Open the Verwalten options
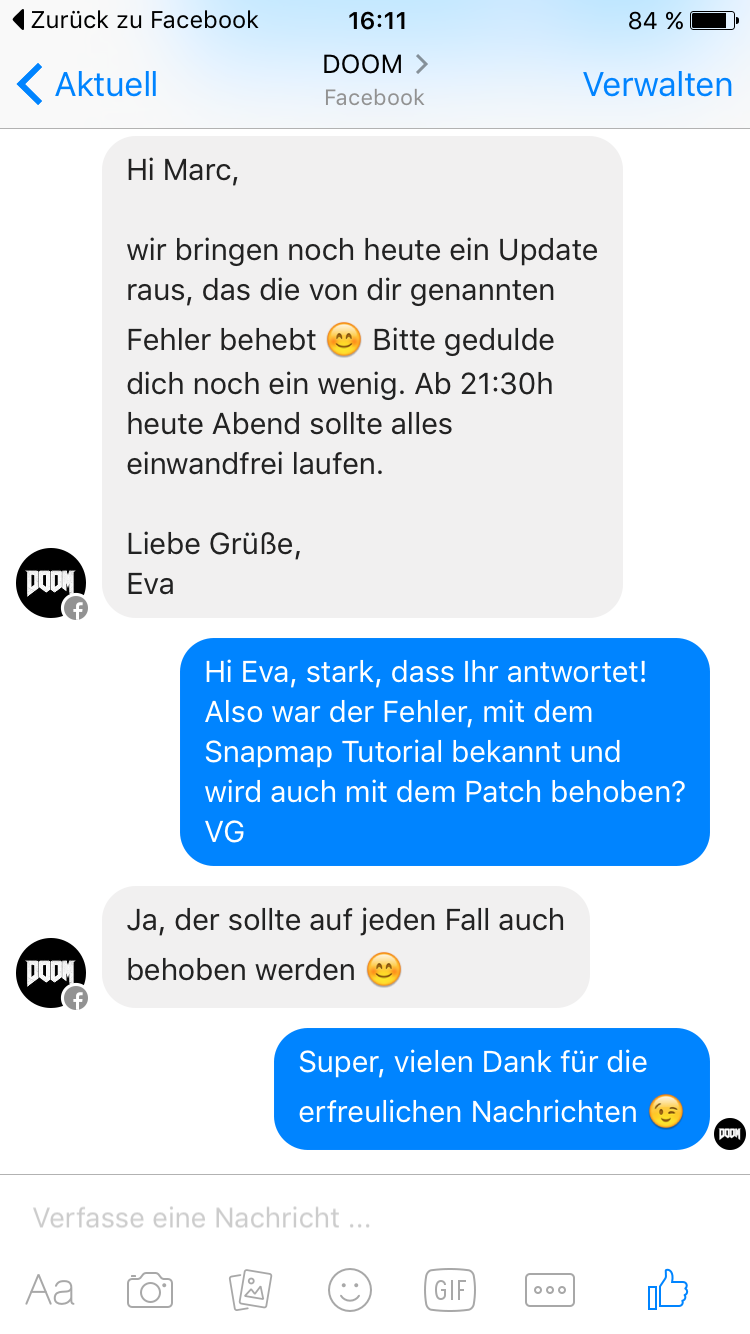 657,84
